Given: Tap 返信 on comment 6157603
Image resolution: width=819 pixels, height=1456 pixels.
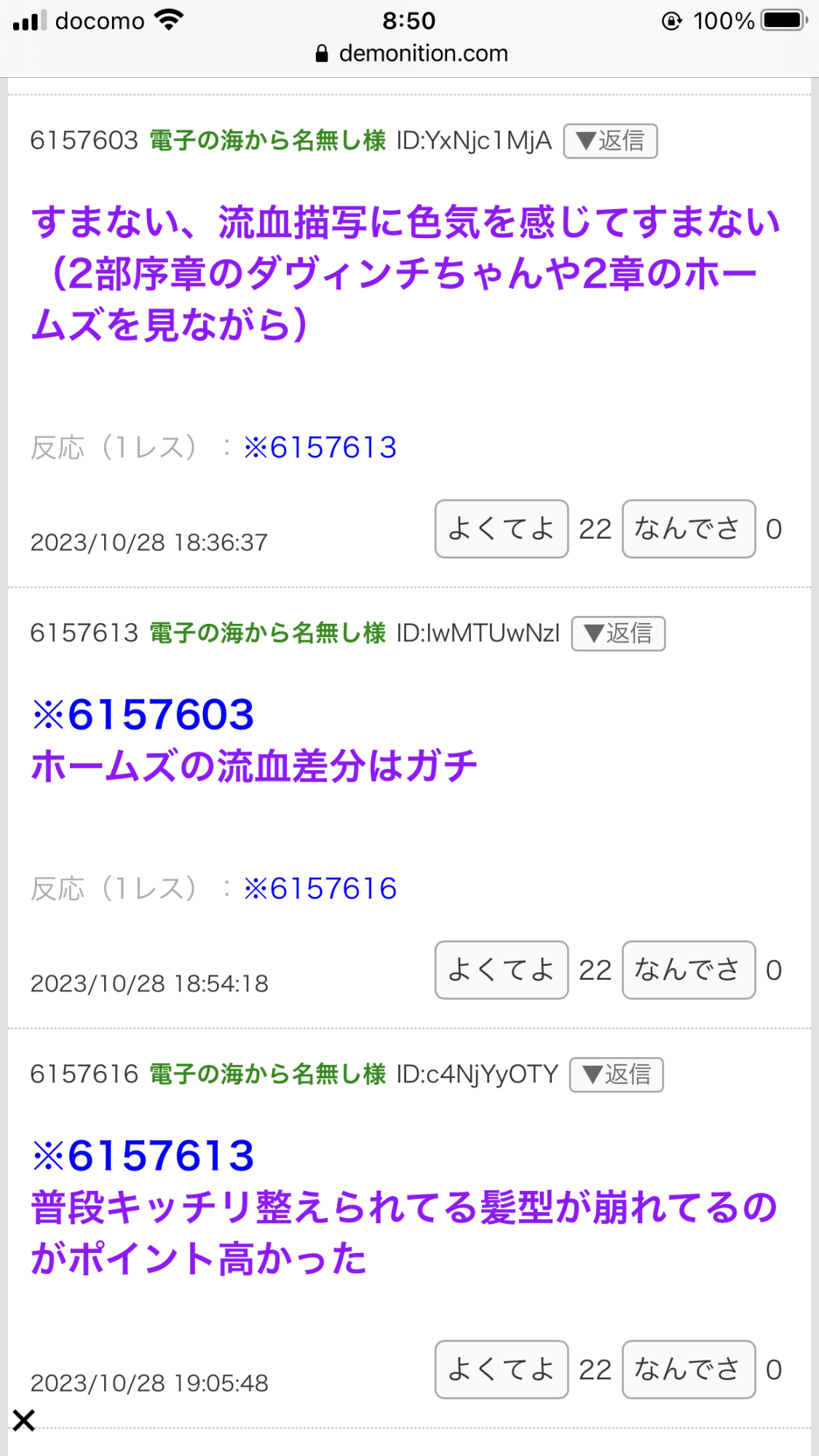Looking at the screenshot, I should pyautogui.click(x=610, y=141).
